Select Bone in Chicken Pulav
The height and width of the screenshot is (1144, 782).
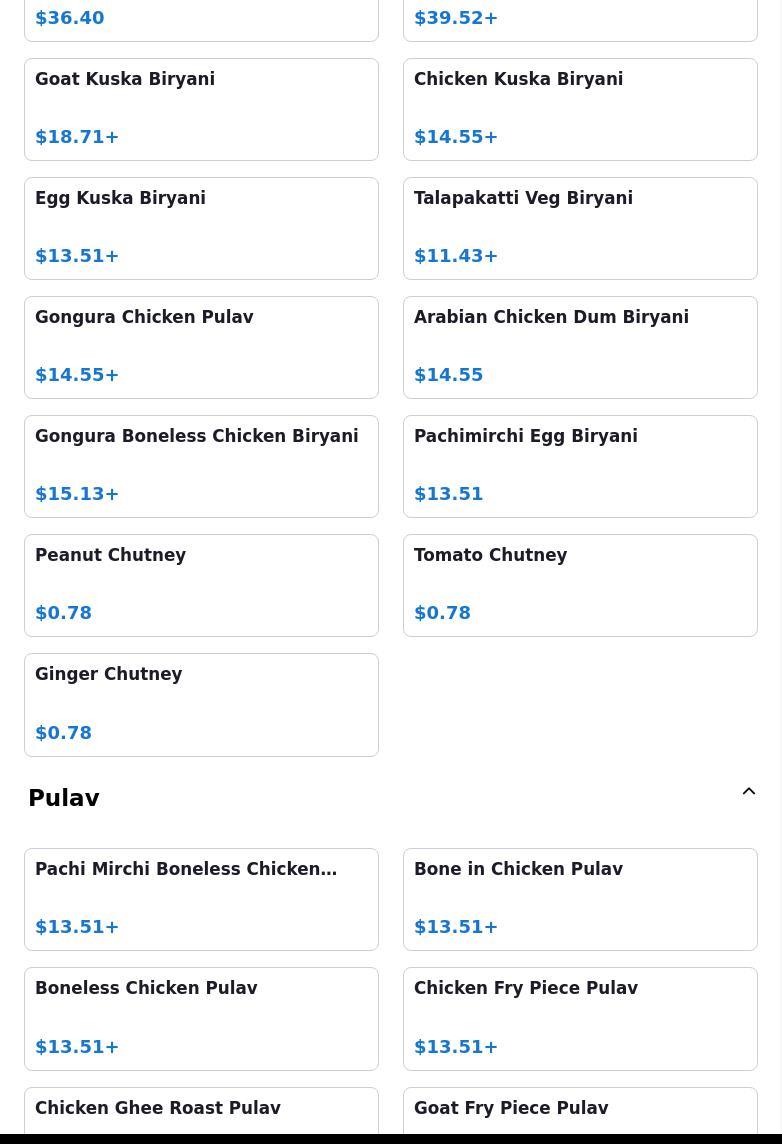pos(580,899)
